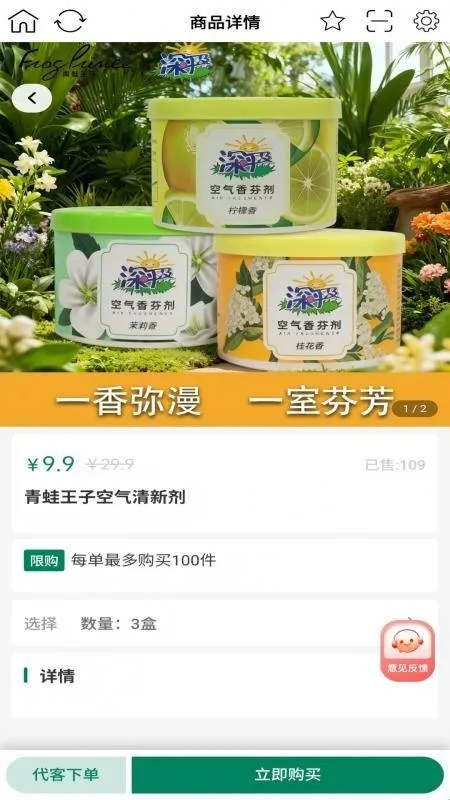Open the 选择 数量 options row
The image size is (450, 800).
[x=225, y=623]
